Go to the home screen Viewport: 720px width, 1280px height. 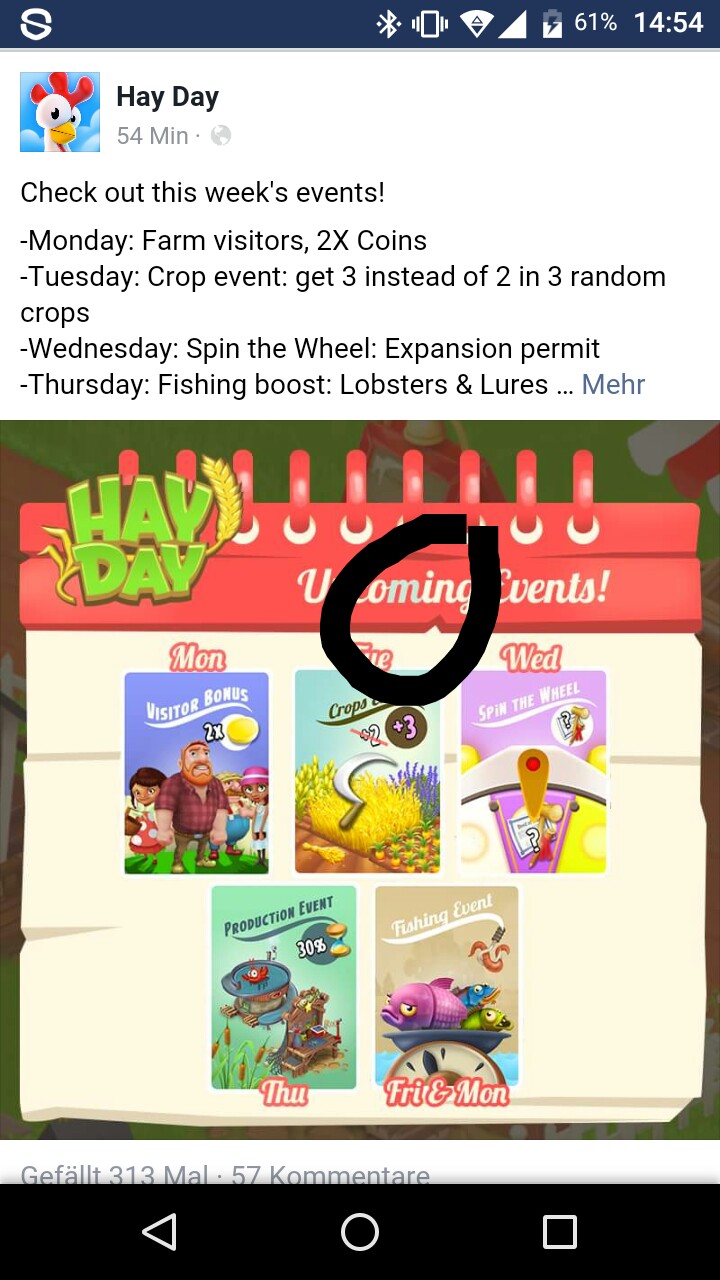point(360,1232)
